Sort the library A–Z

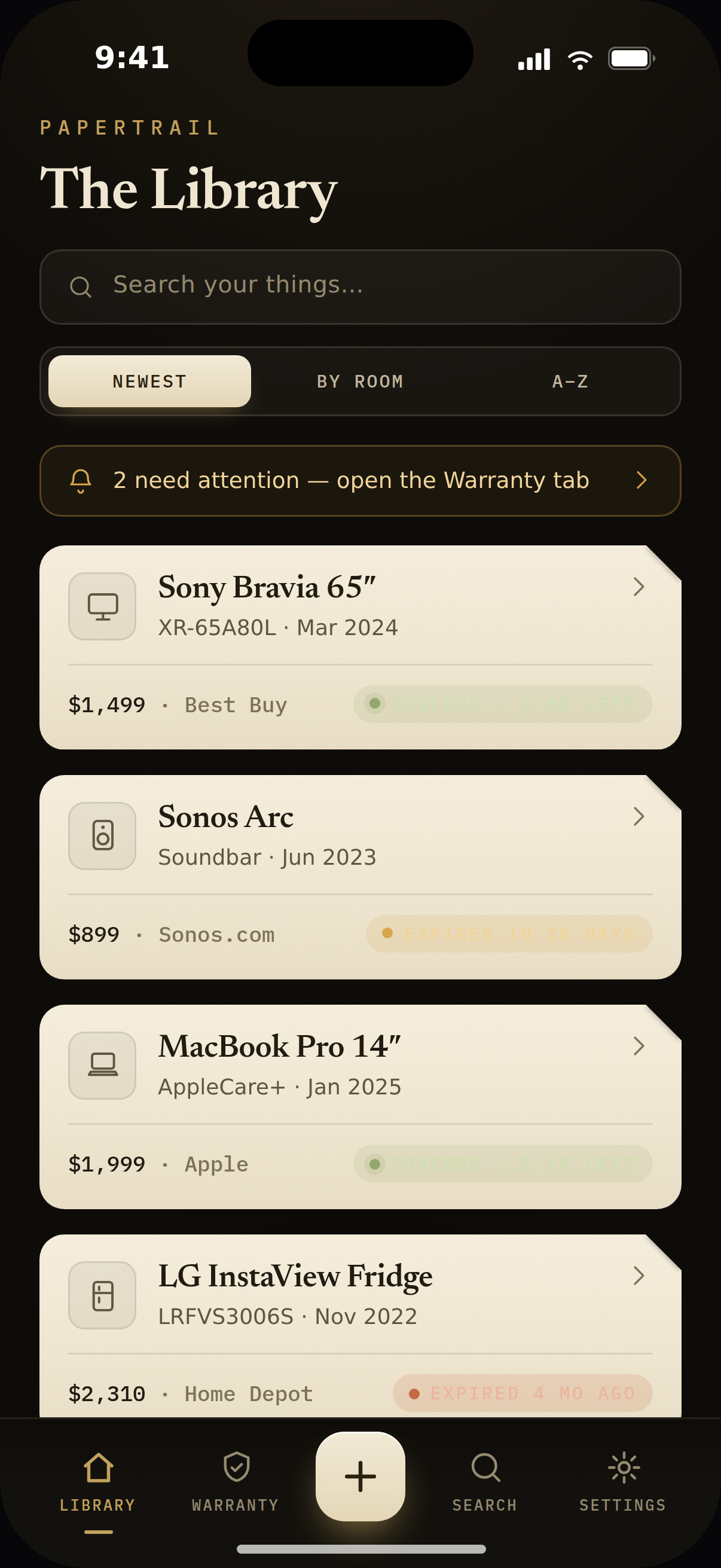point(571,381)
